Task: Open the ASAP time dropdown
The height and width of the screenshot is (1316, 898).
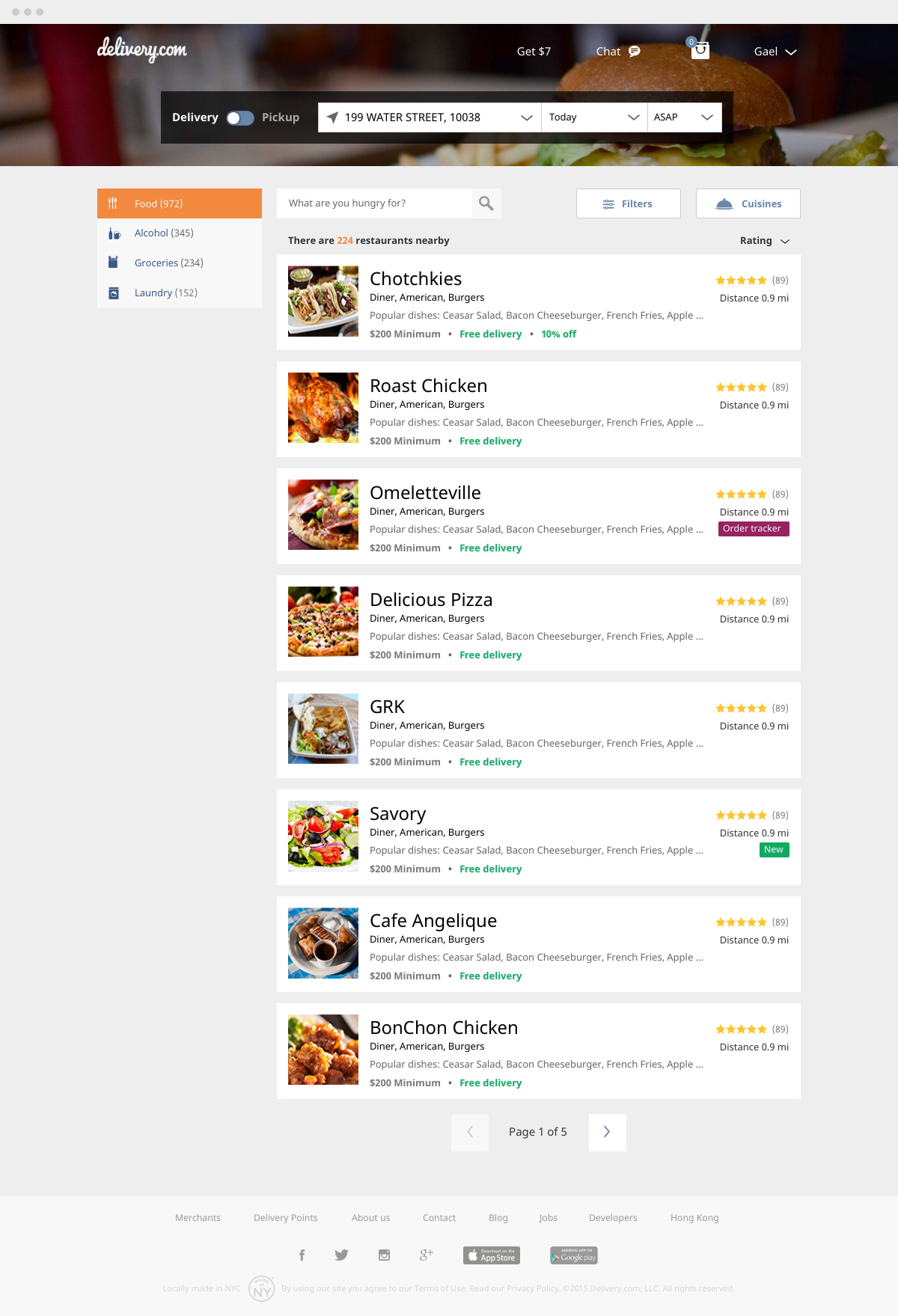Action: click(x=684, y=117)
